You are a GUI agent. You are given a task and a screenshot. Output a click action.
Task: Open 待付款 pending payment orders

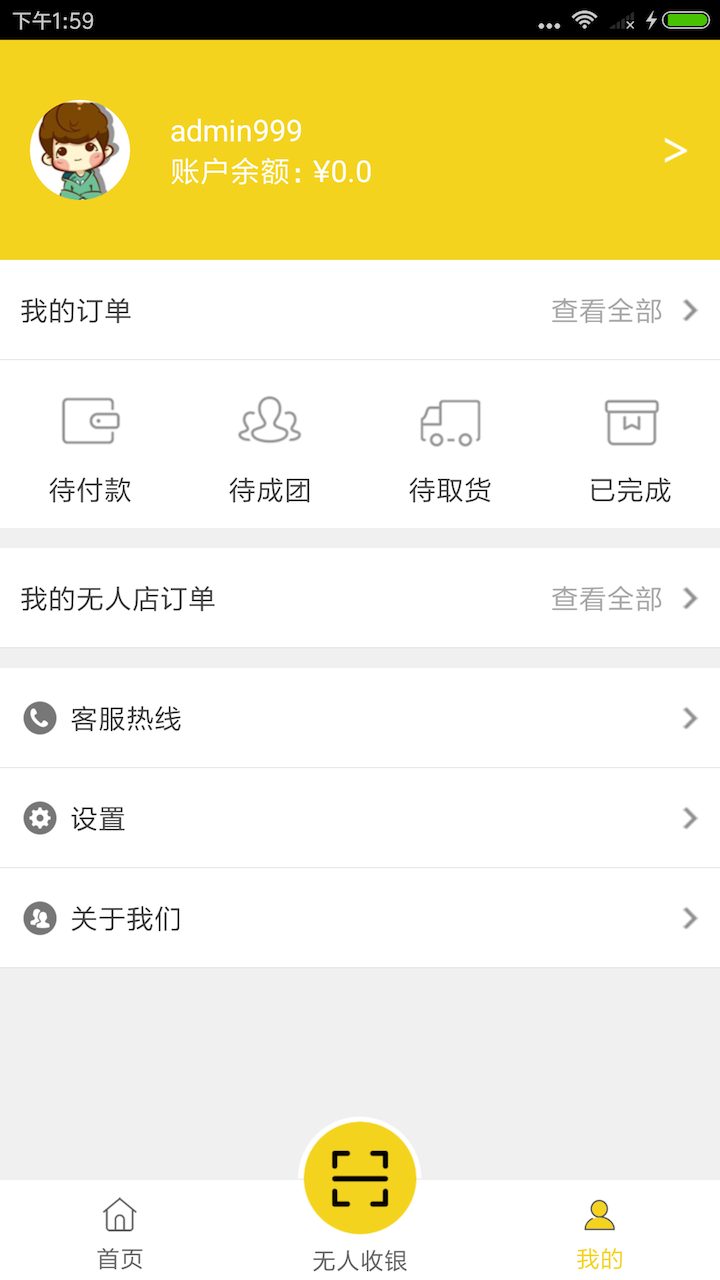(90, 447)
